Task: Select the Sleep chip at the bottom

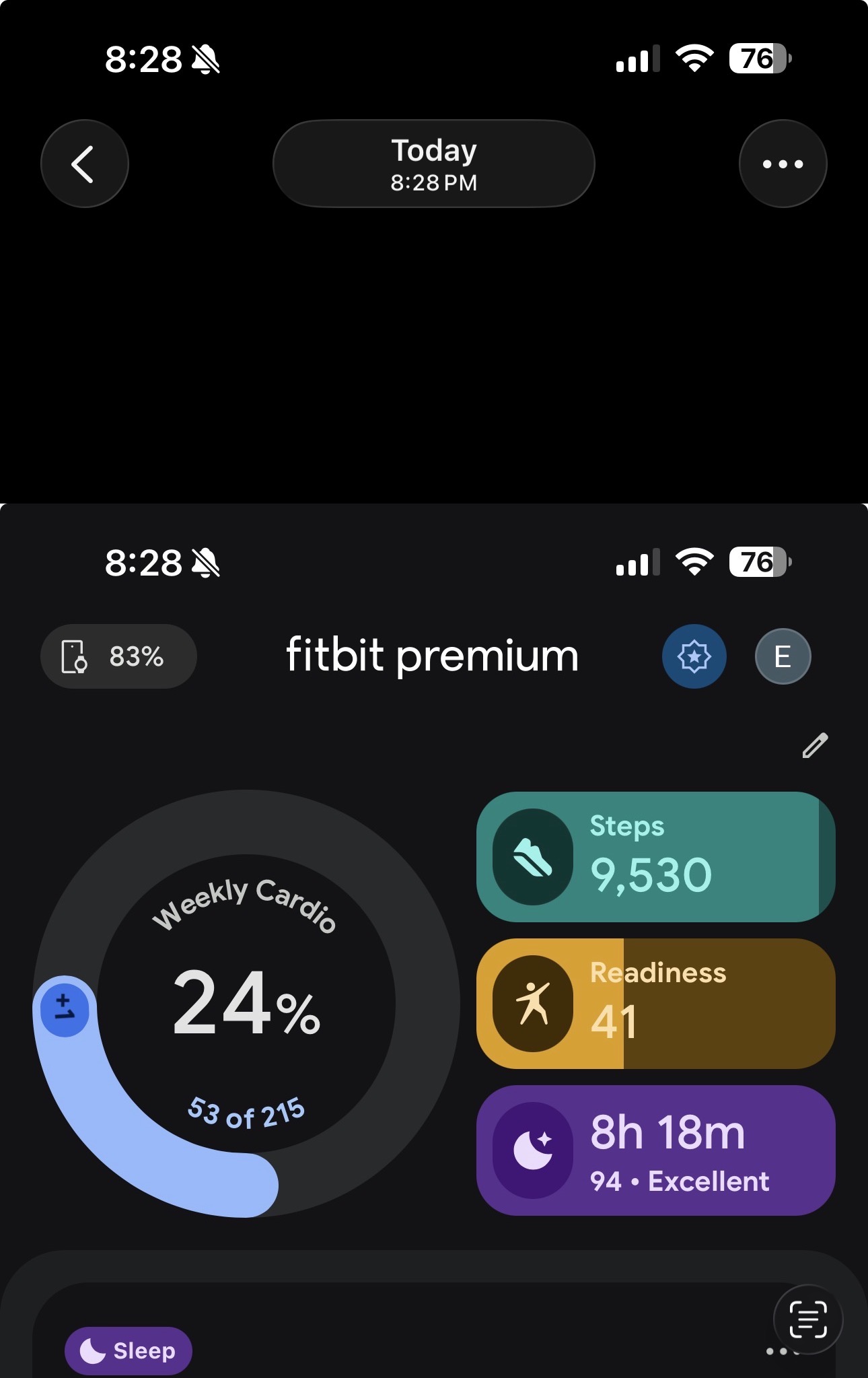Action: (x=129, y=1350)
